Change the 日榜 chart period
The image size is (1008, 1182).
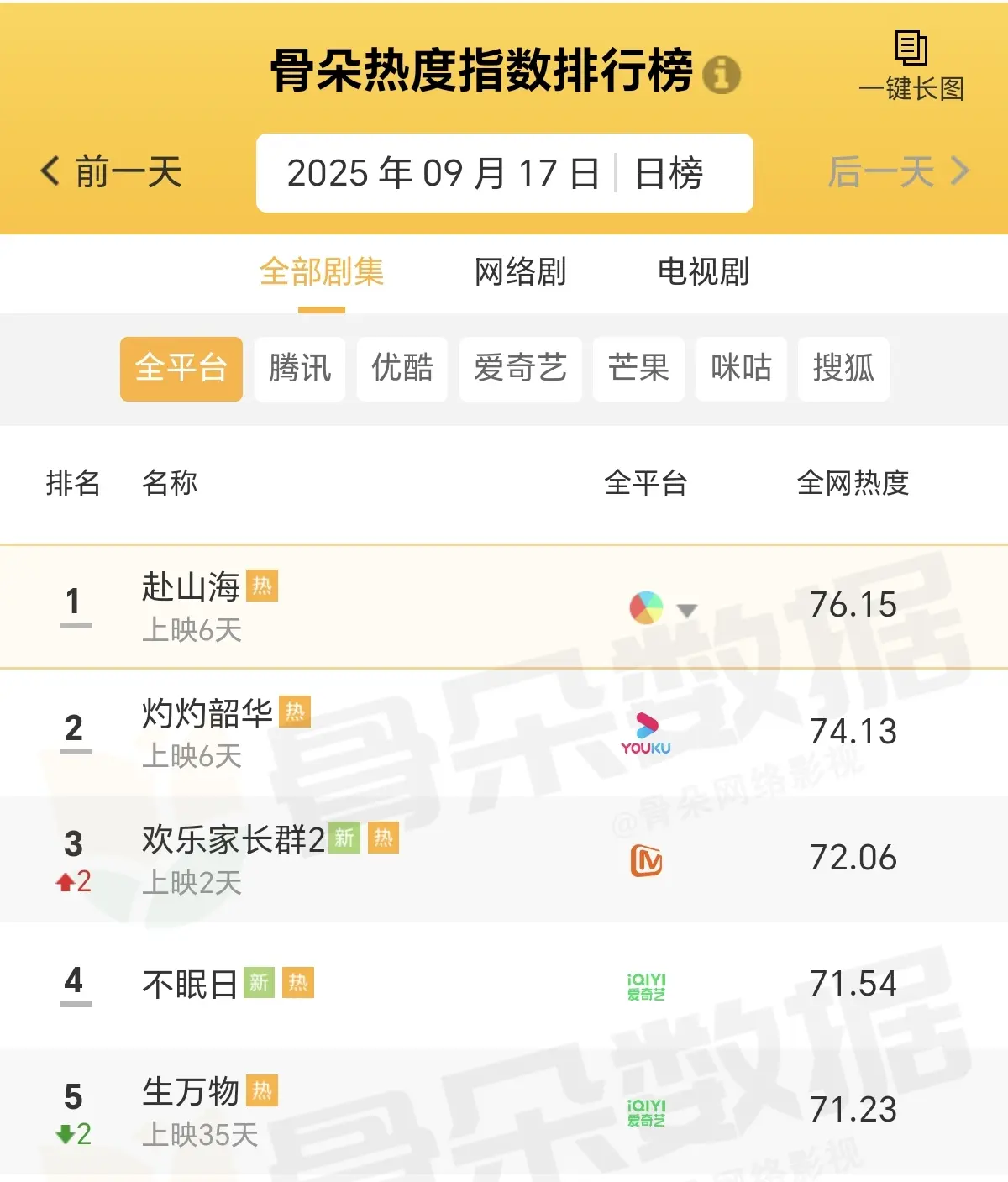tap(669, 174)
